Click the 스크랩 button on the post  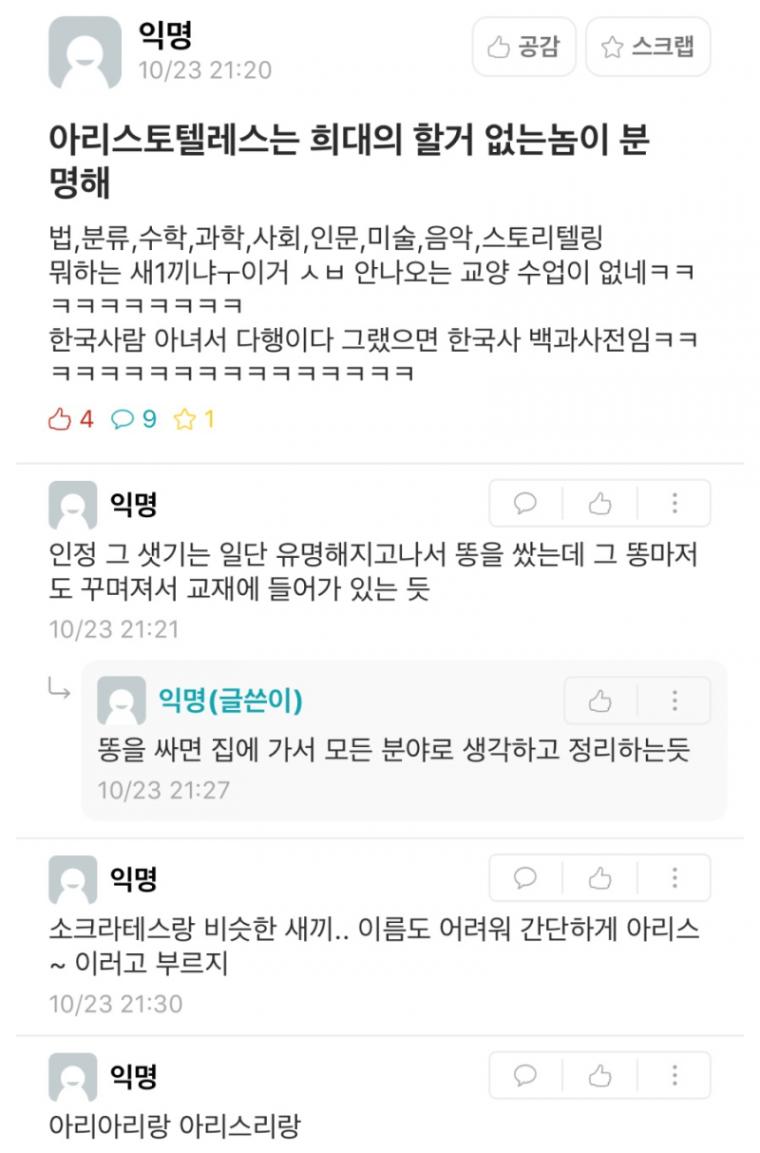click(x=650, y=46)
